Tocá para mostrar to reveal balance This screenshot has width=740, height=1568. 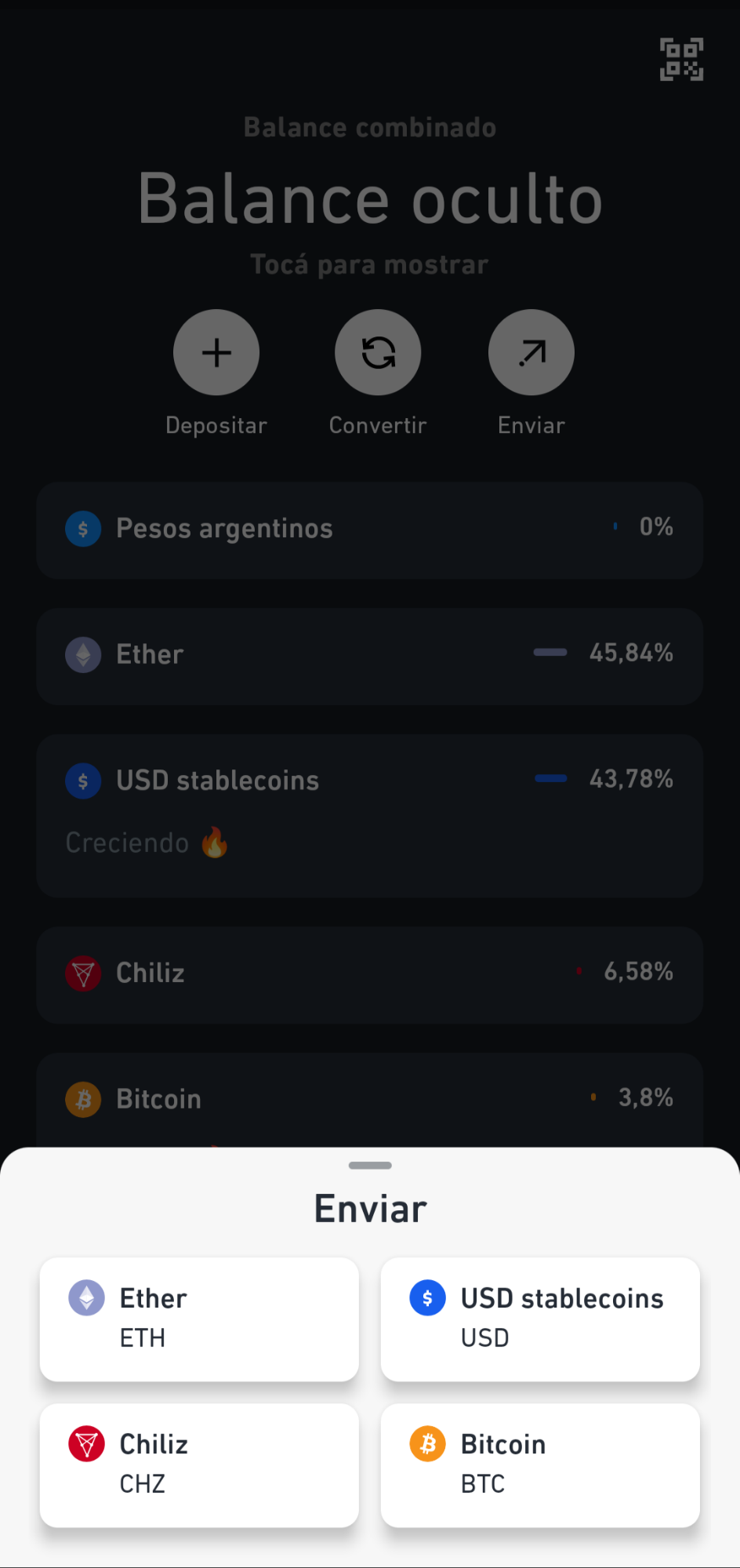[369, 264]
